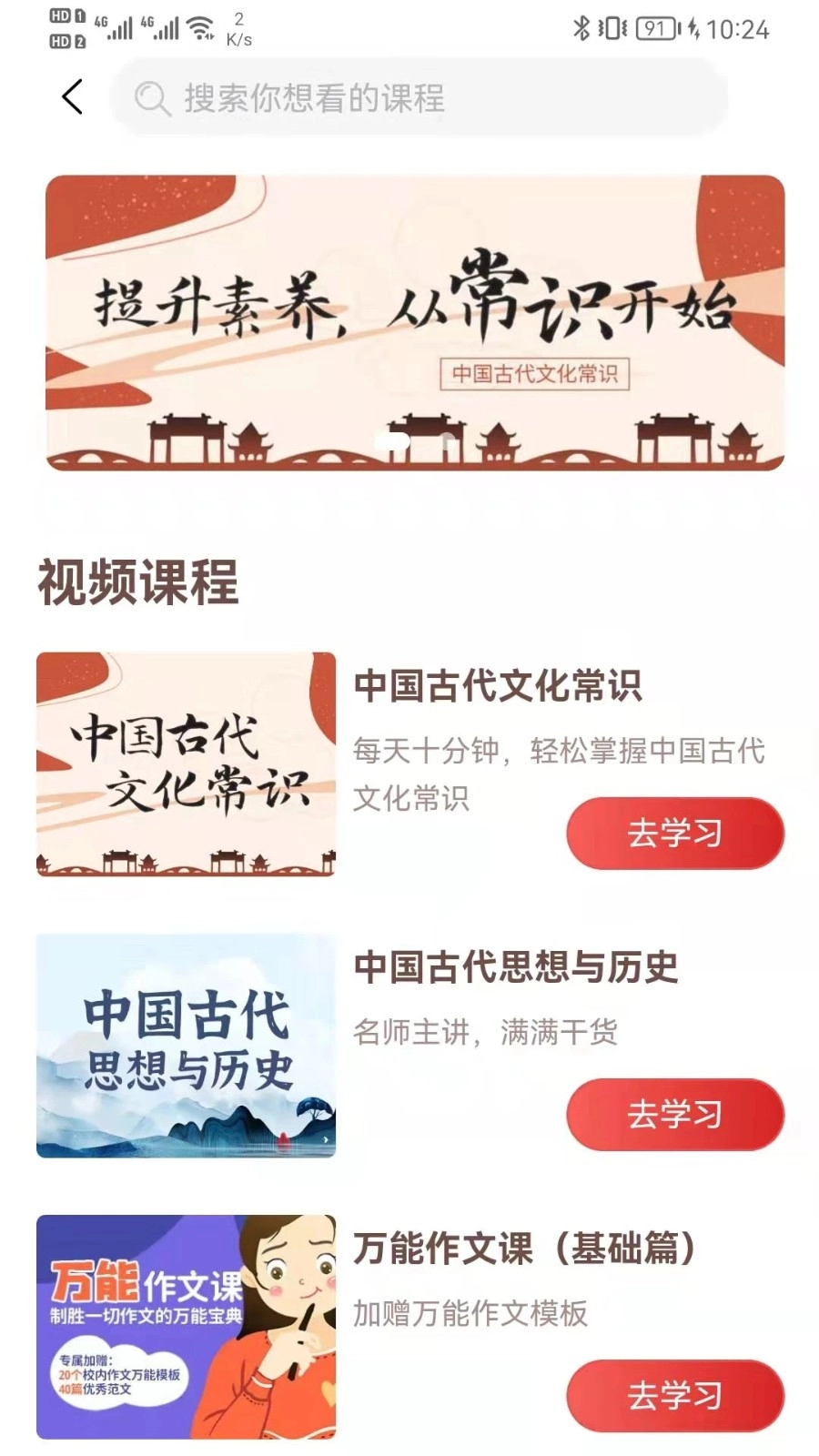Viewport: 819px width, 1456px height.
Task: Open the 中国古代文化常识 course thumbnail
Action: tap(186, 764)
